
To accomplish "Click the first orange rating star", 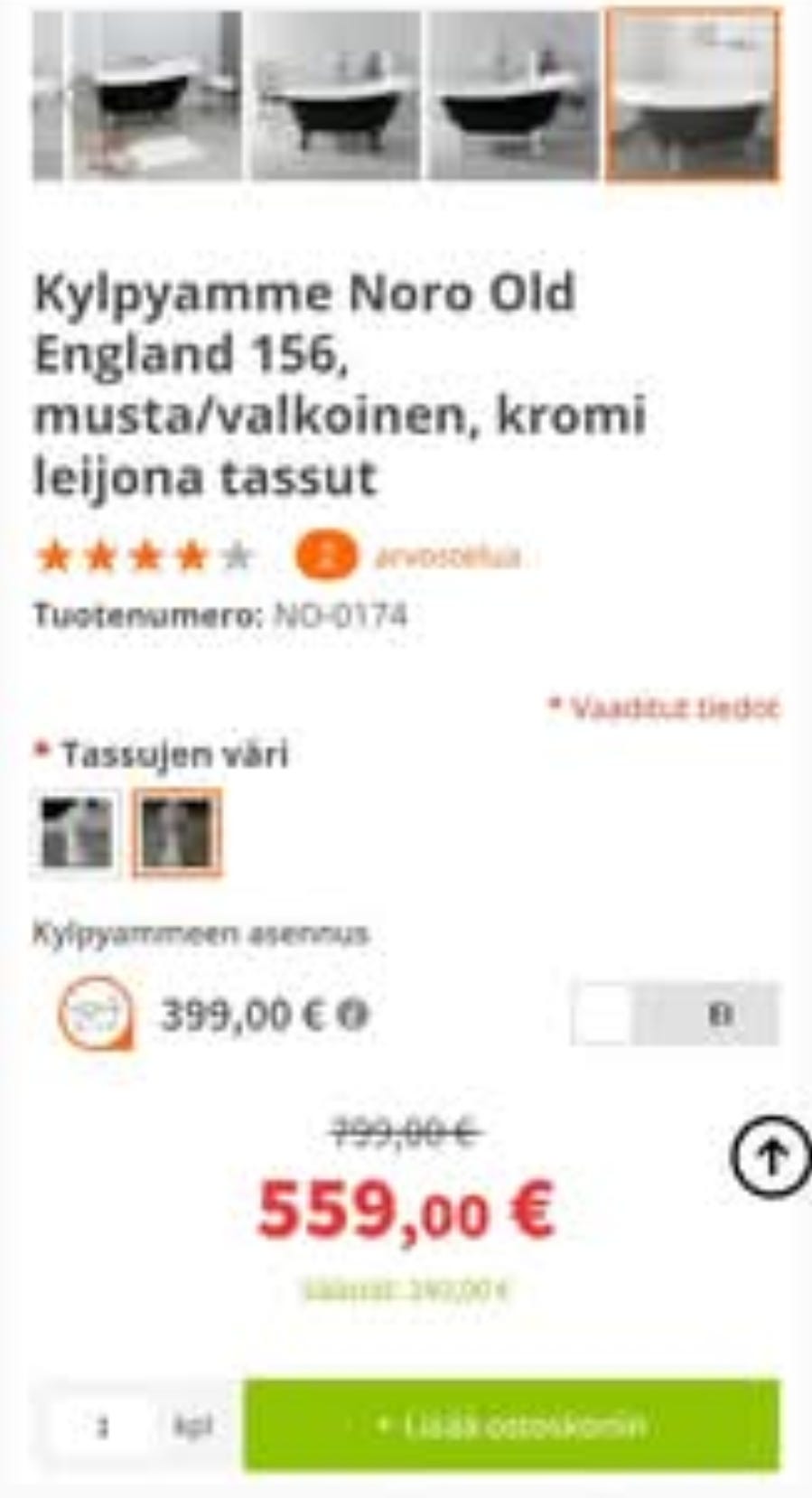I will pyautogui.click(x=51, y=555).
